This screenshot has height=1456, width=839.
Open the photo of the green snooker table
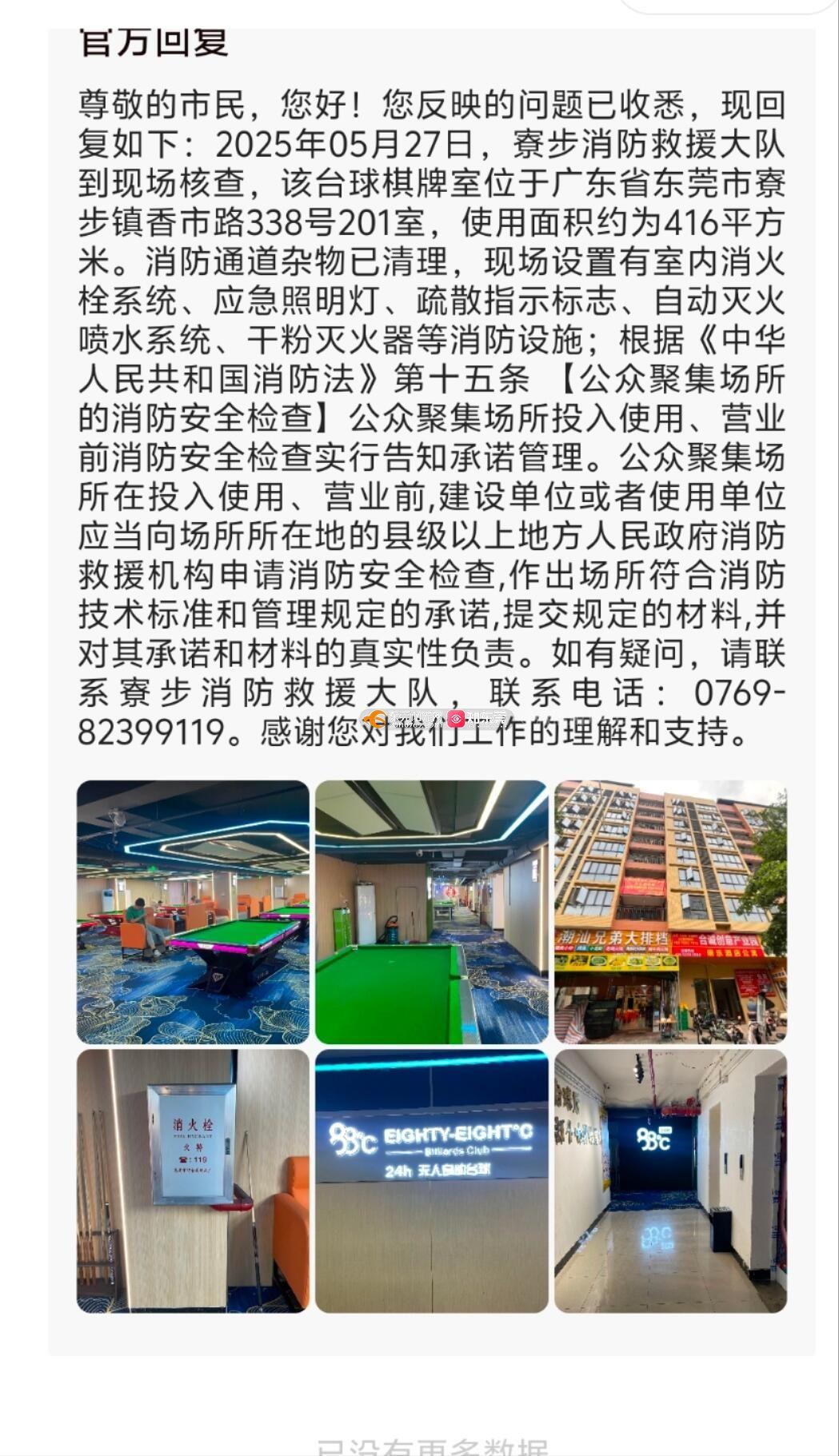click(x=431, y=911)
